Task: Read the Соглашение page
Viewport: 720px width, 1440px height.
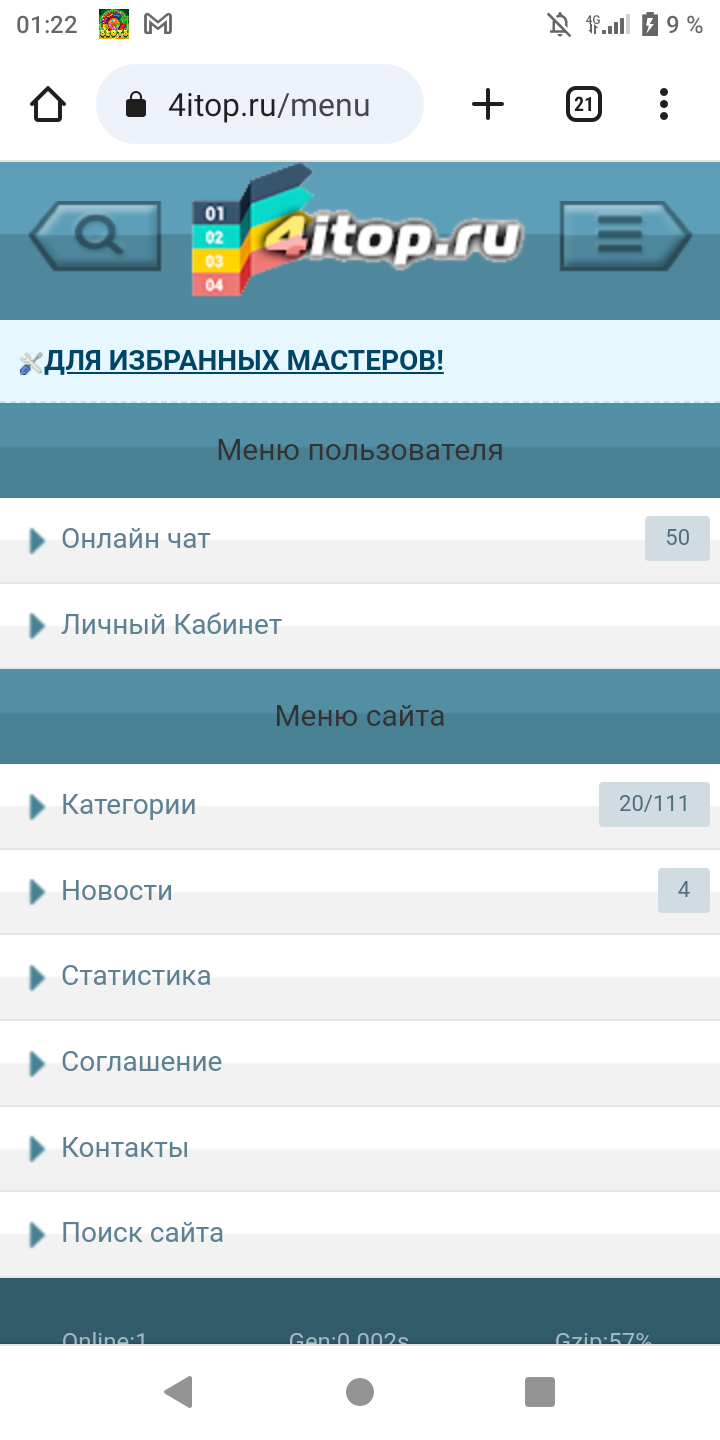Action: pos(141,1062)
